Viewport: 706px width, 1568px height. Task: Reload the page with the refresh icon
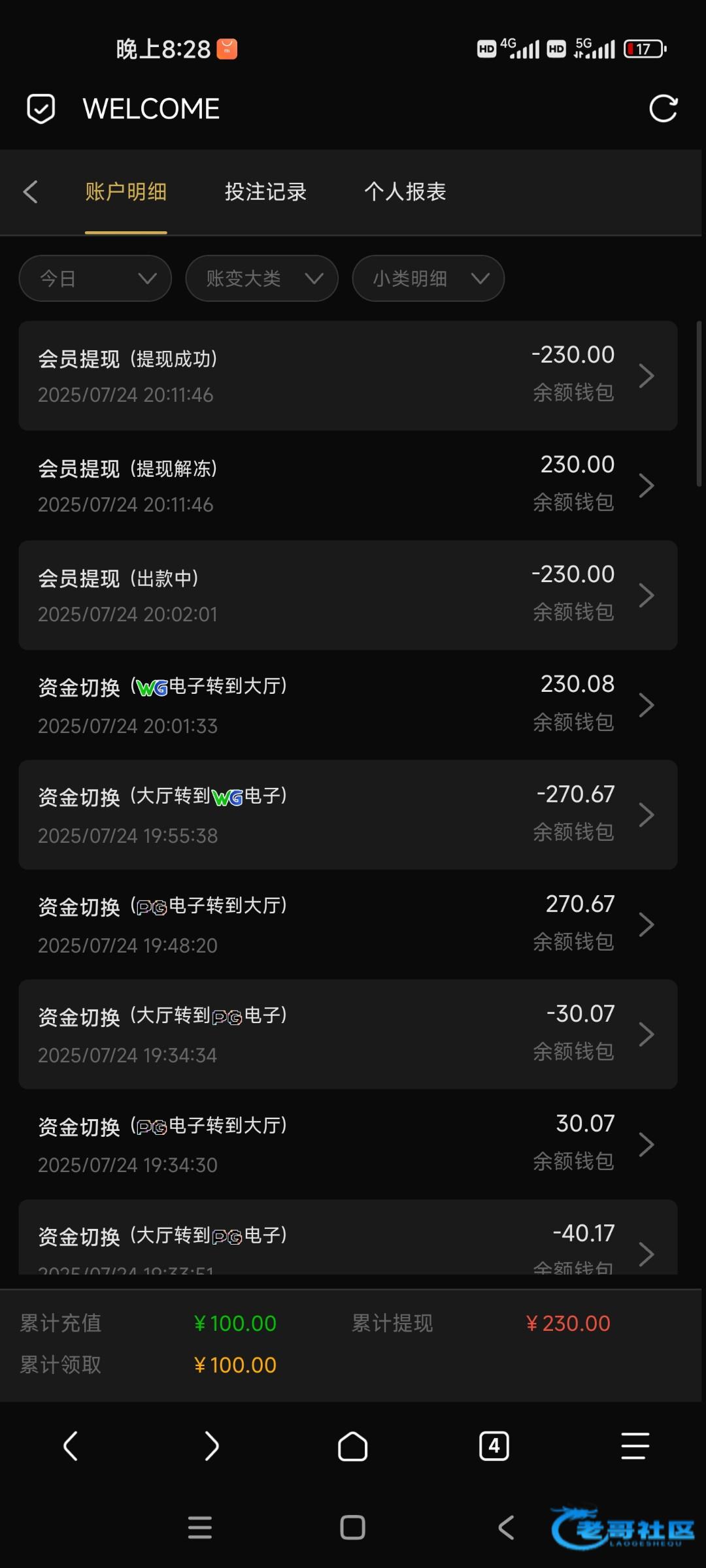(663, 108)
